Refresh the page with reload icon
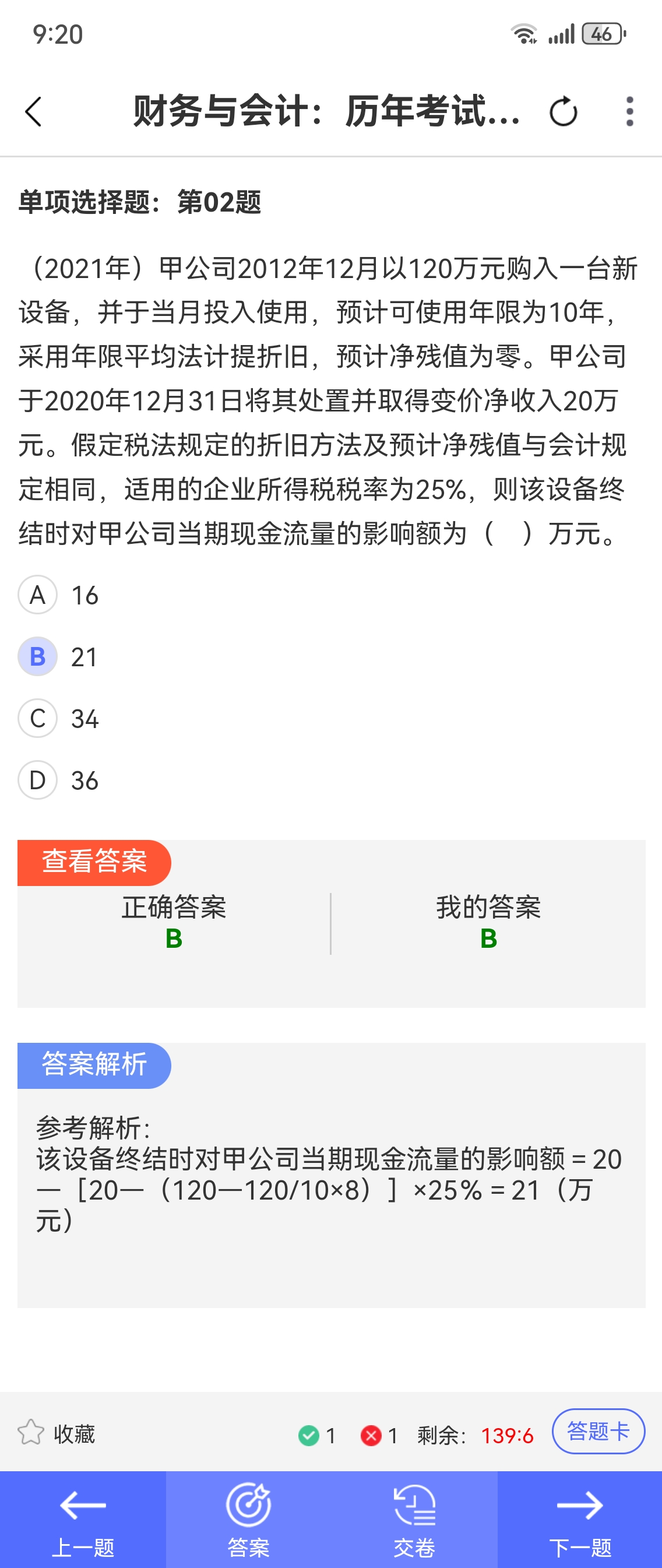 (x=563, y=112)
